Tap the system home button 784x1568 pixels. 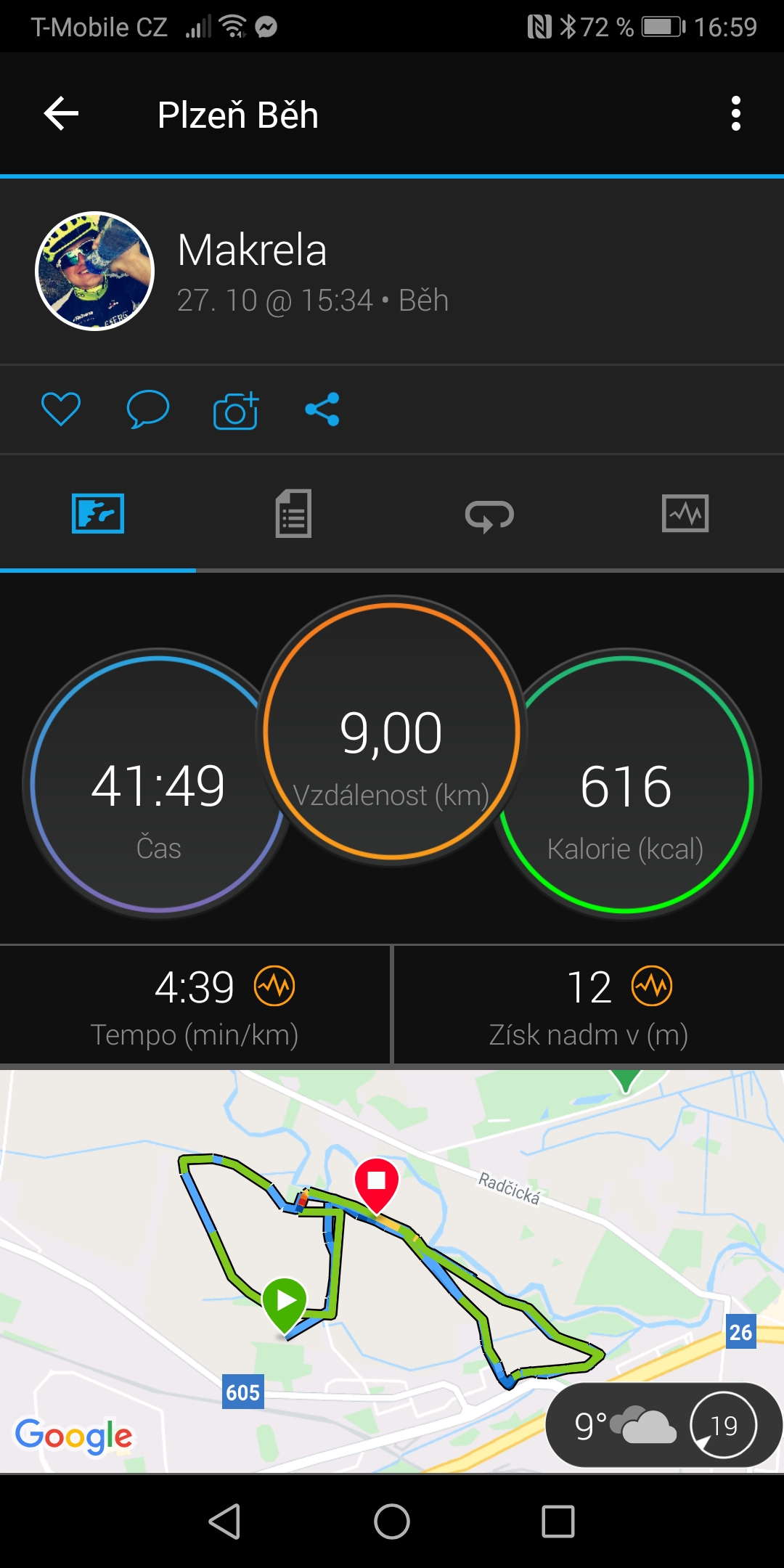392,1521
